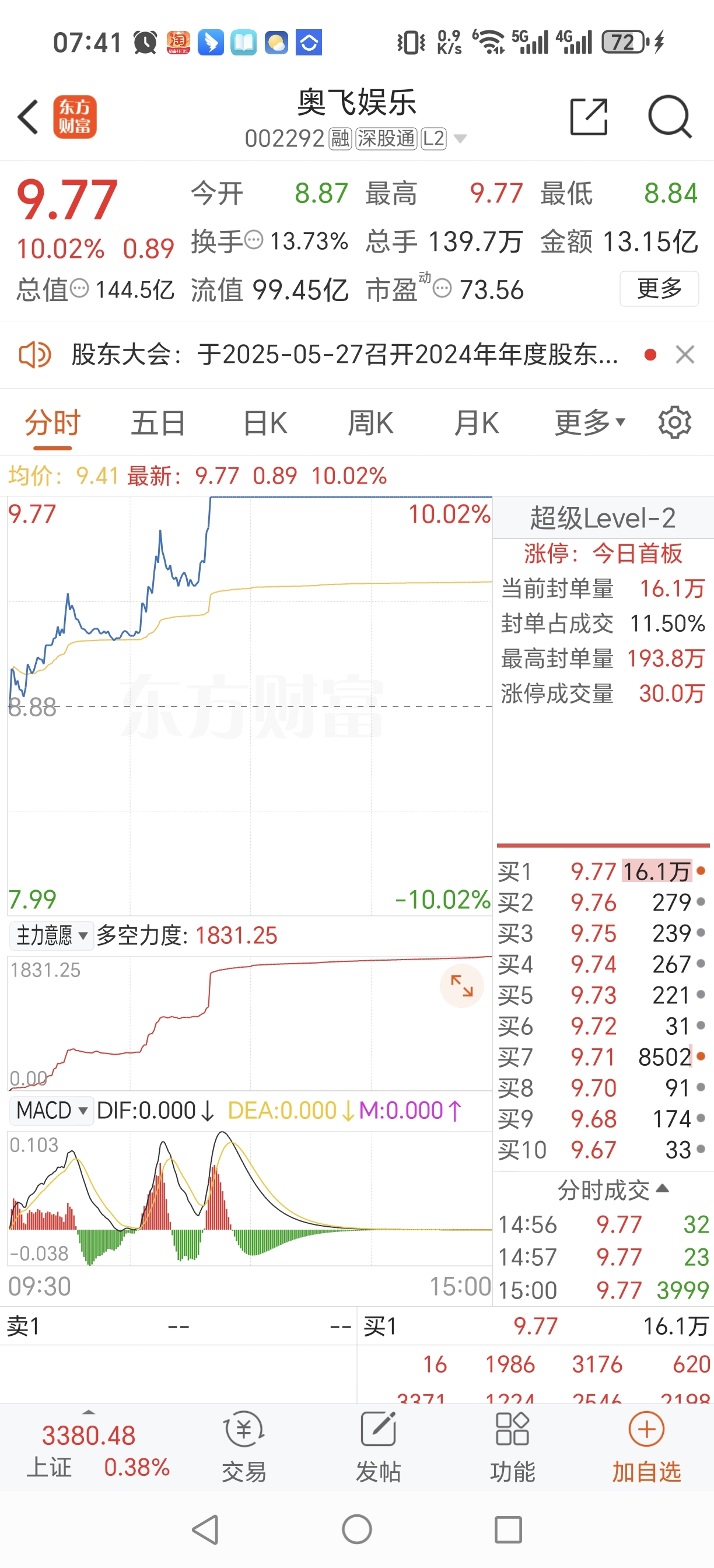Expand the 更多 chart periods dropdown

pyautogui.click(x=589, y=422)
